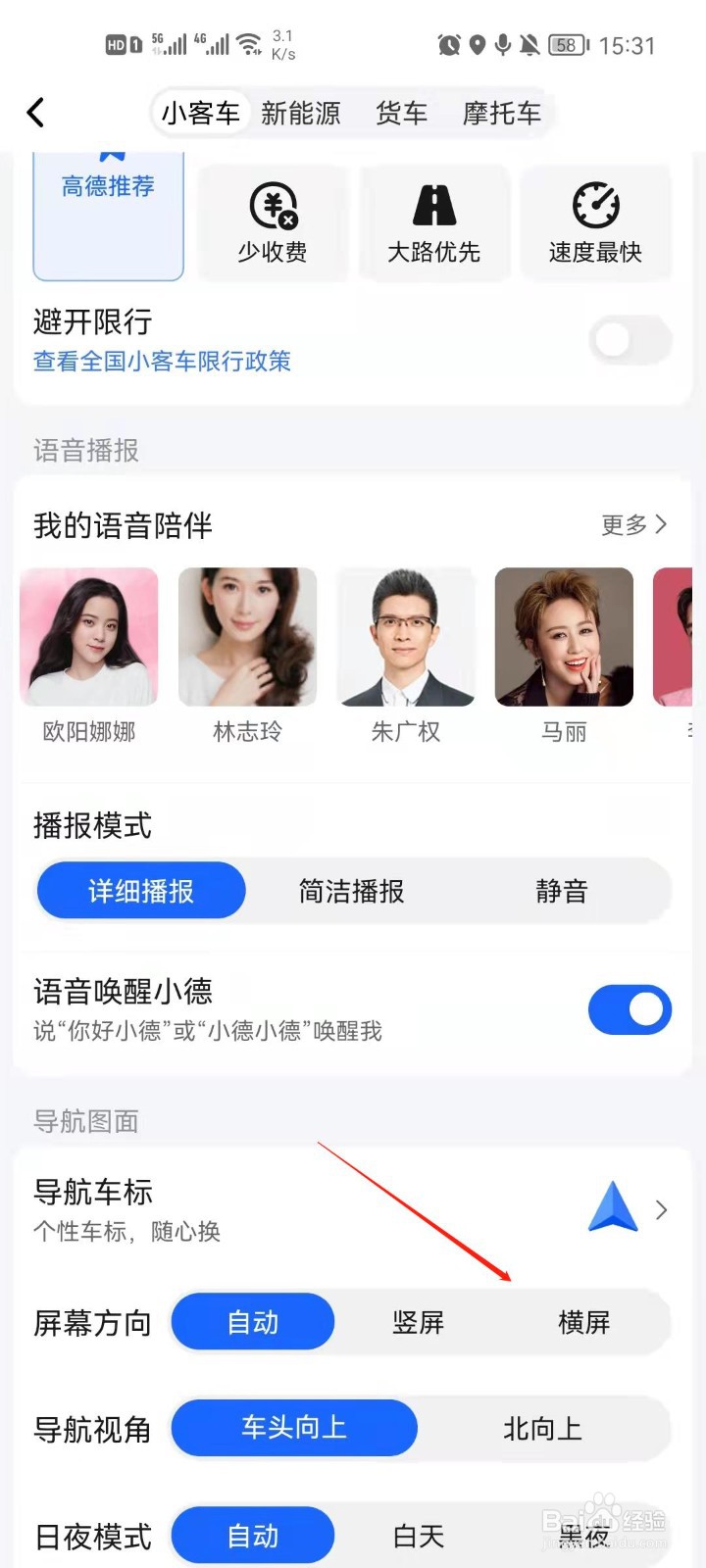Enable the 避开限行 switch
This screenshot has width=706, height=1568.
tap(630, 340)
